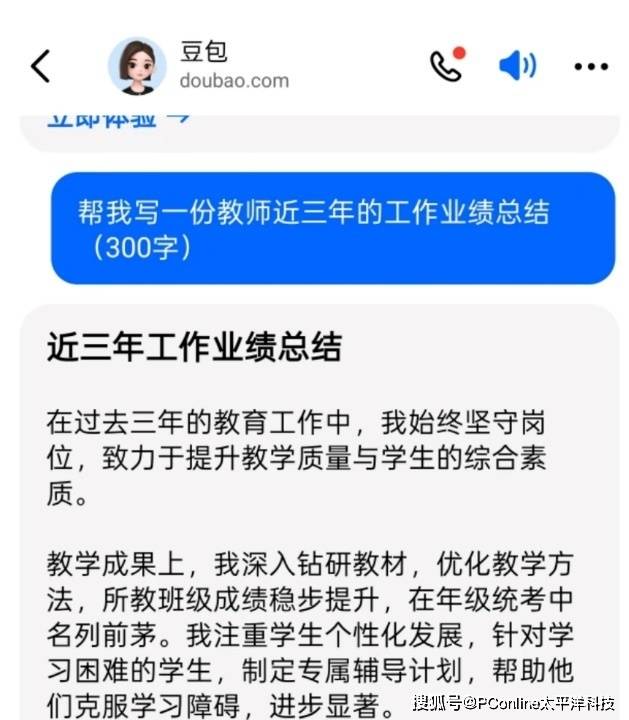Toggle the speaker read-aloud icon
629x720 pixels.
tap(517, 66)
